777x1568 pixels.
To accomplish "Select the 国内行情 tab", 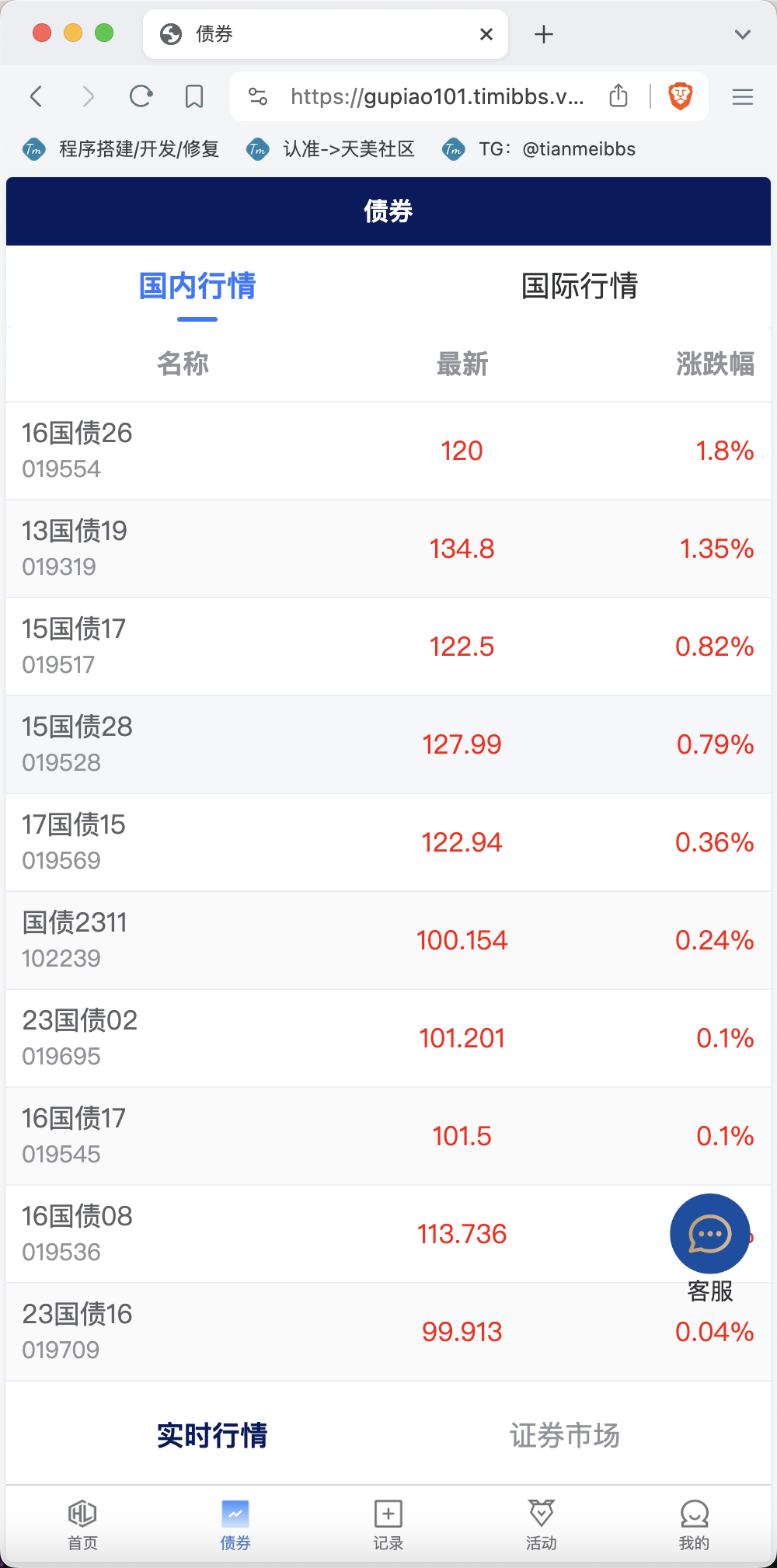I will click(x=197, y=286).
